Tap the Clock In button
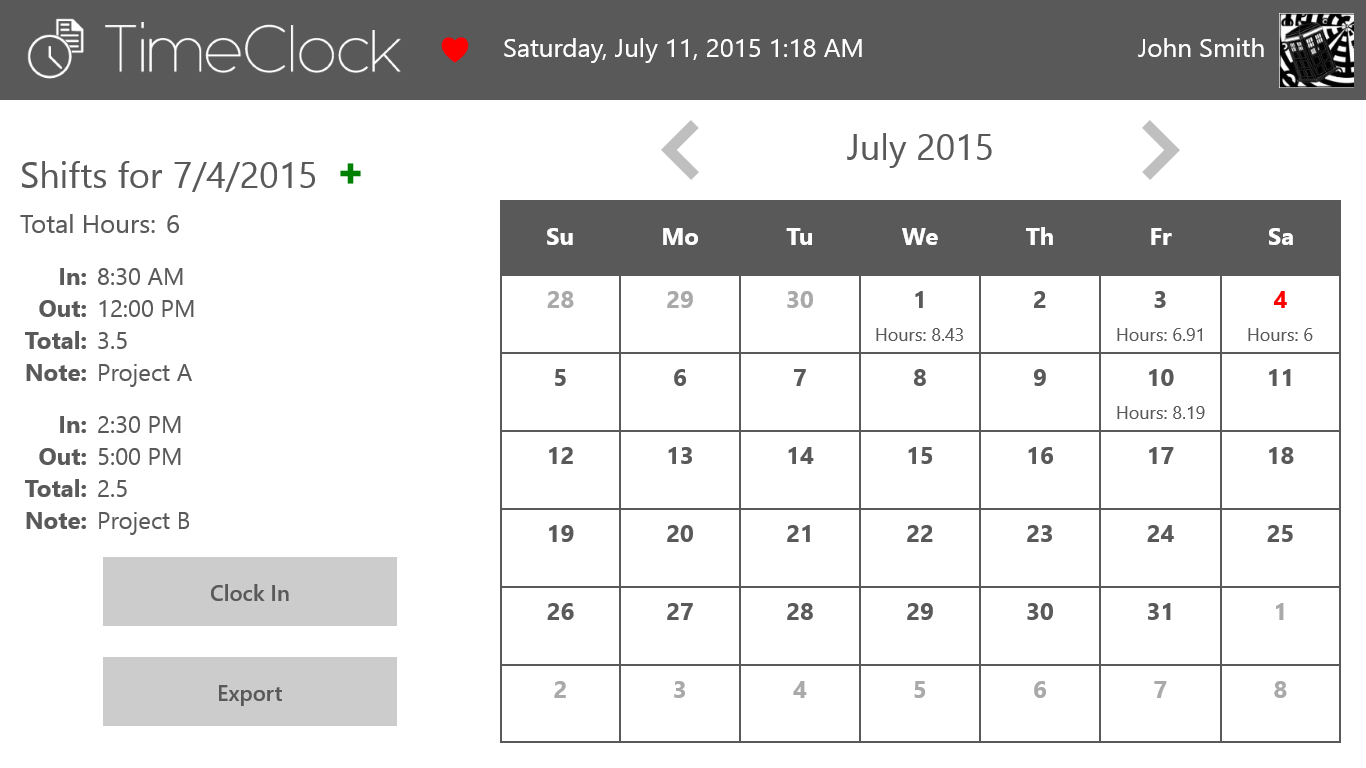The height and width of the screenshot is (768, 1366). (250, 592)
